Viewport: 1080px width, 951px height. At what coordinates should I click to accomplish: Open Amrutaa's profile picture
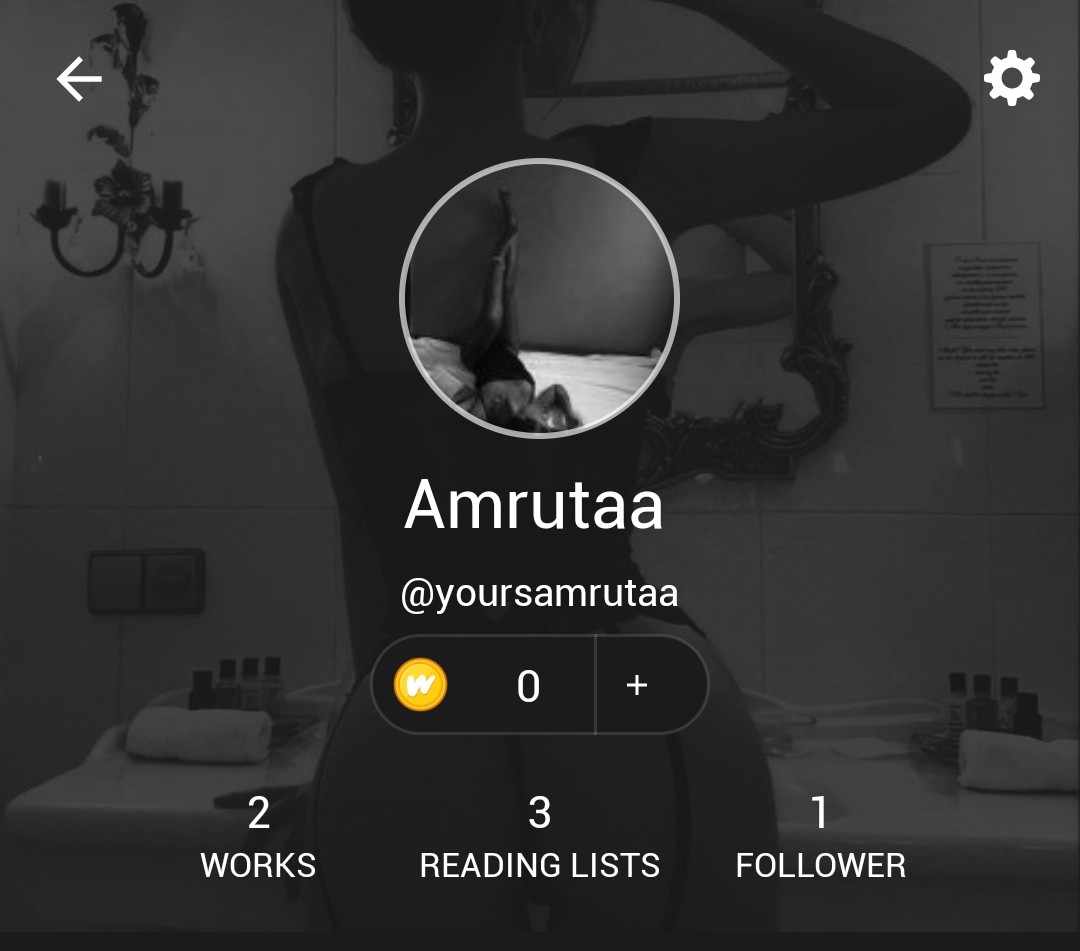point(539,298)
